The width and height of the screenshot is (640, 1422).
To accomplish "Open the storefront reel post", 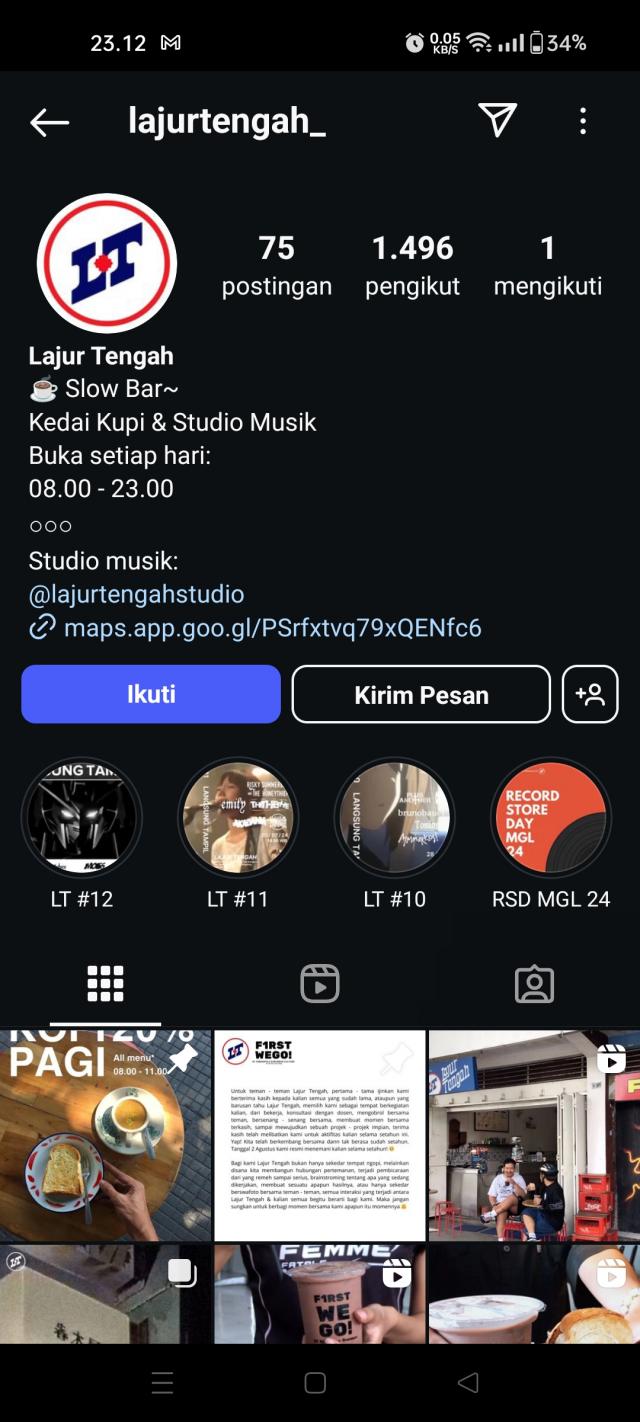I will [534, 1136].
